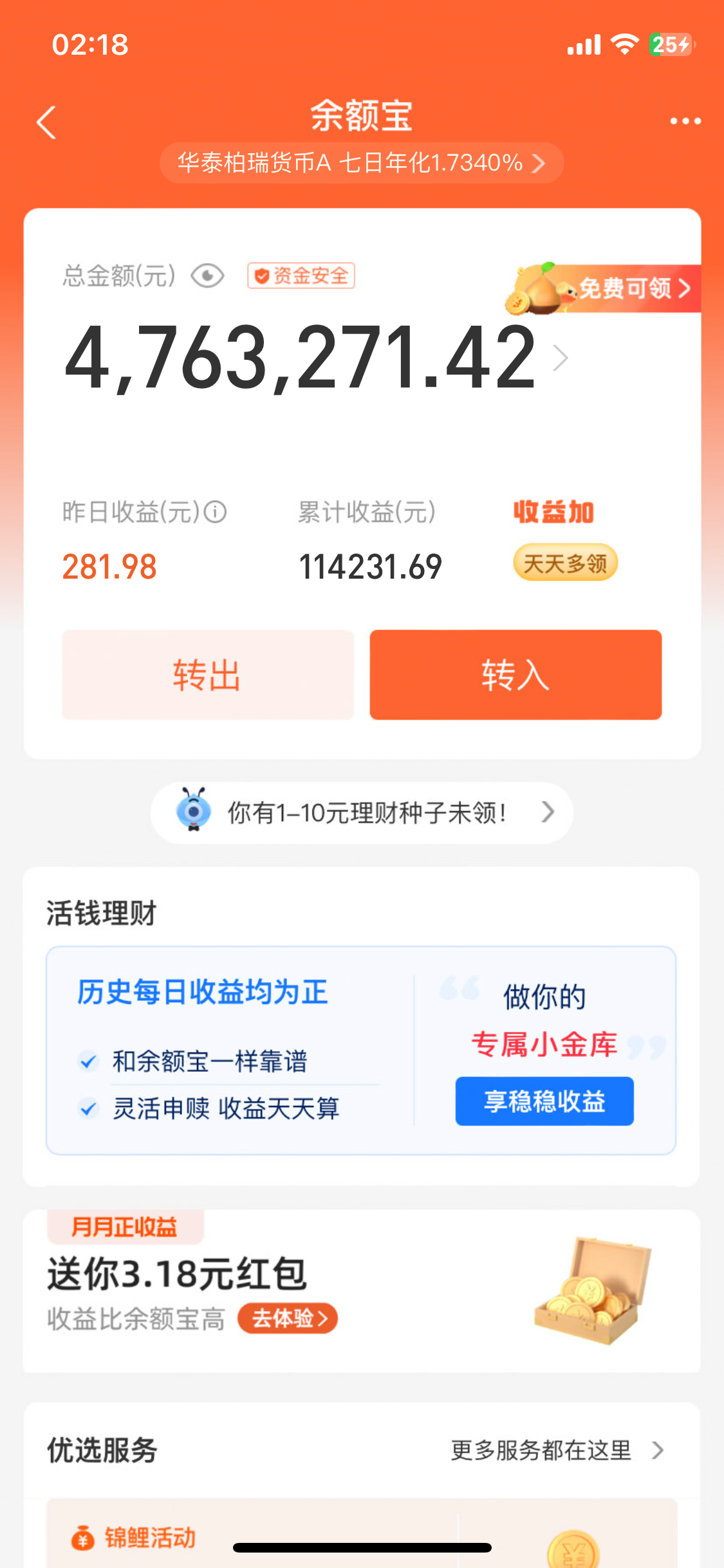Tap the 天天多领 badge
Screen dimensions: 724x1568
tap(565, 563)
